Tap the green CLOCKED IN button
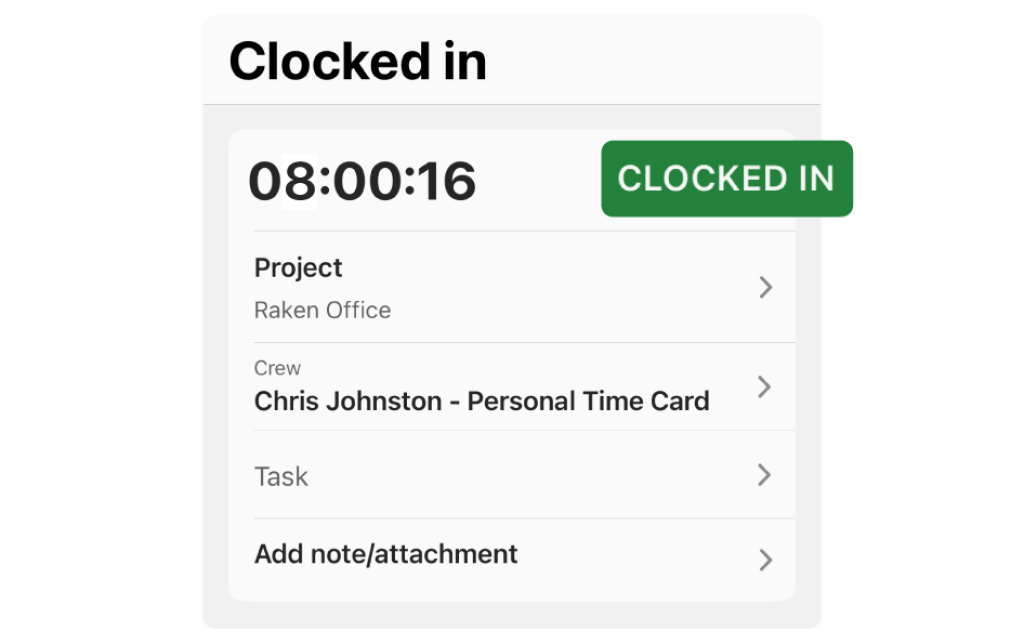The height and width of the screenshot is (644, 1024). 726,179
